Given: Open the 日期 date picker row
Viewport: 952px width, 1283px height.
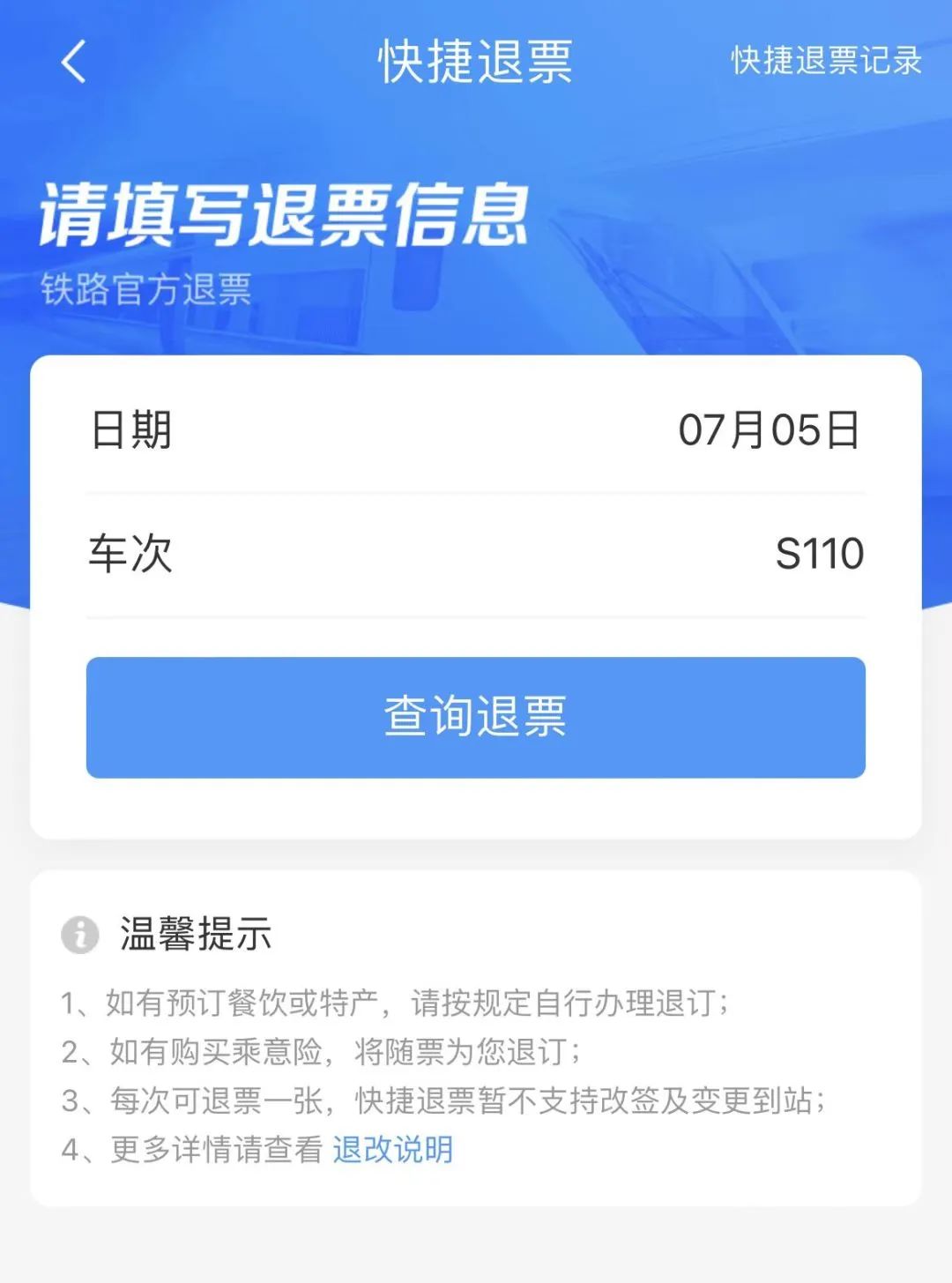Looking at the screenshot, I should point(476,429).
